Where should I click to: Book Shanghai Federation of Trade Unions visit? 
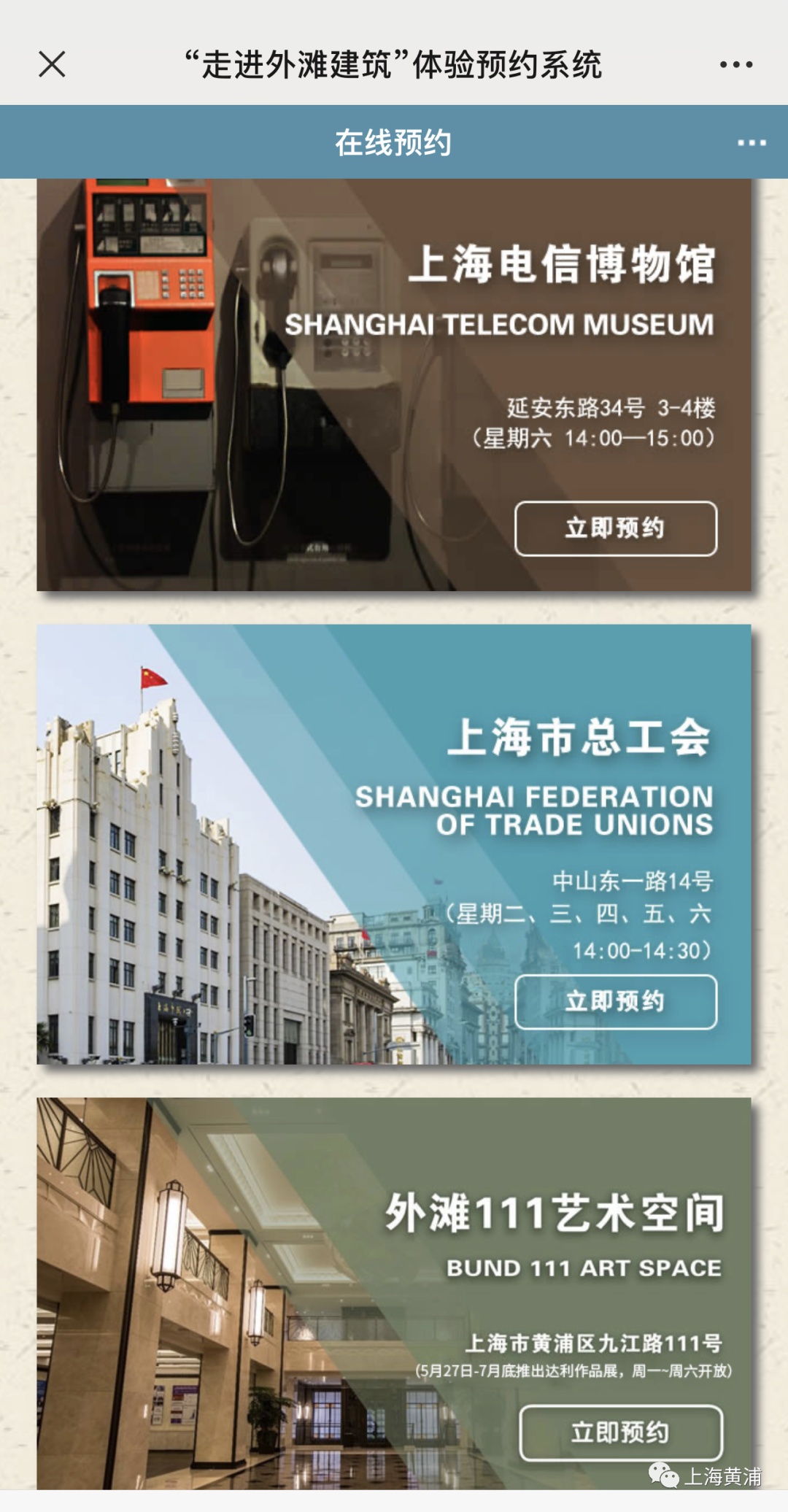tap(615, 1001)
